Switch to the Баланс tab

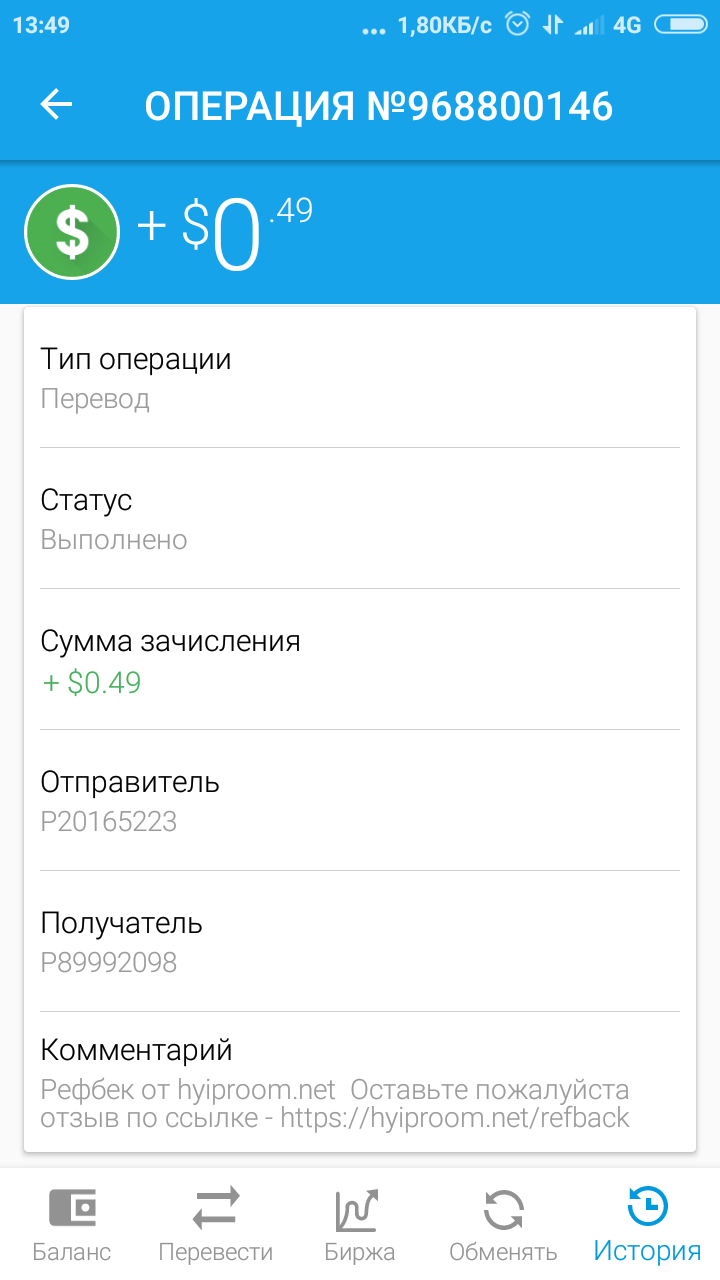coord(72,1224)
